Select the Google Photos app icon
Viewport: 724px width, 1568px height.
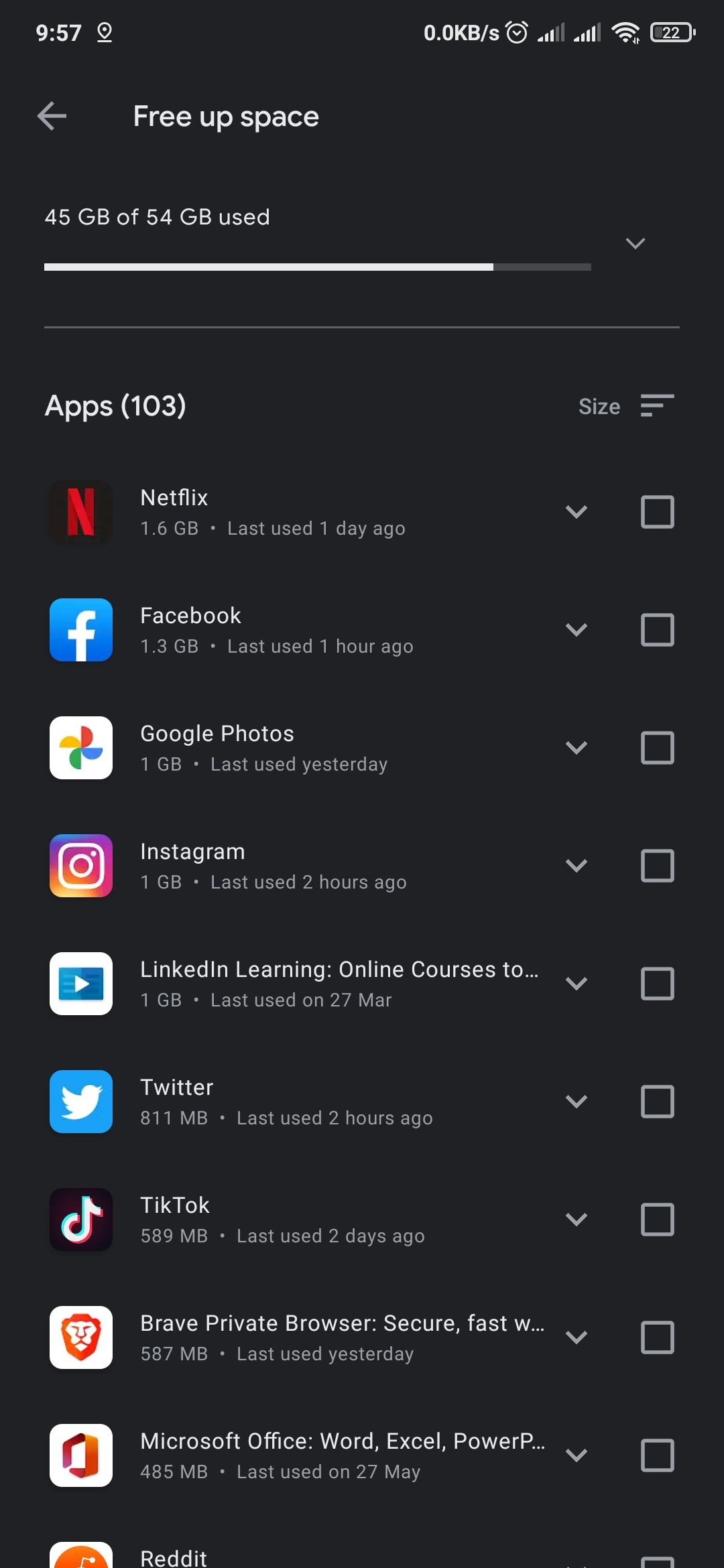point(80,748)
